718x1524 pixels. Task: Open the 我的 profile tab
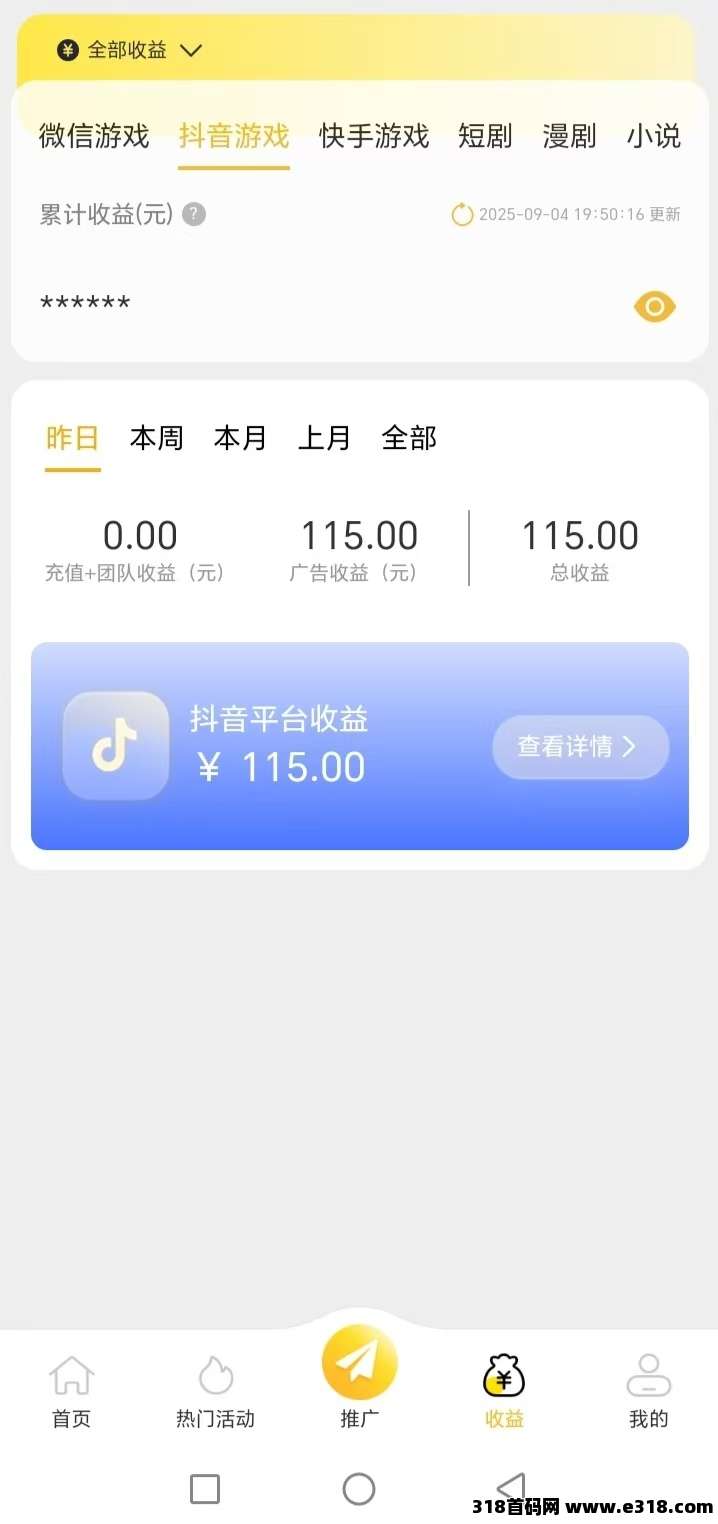(648, 1390)
